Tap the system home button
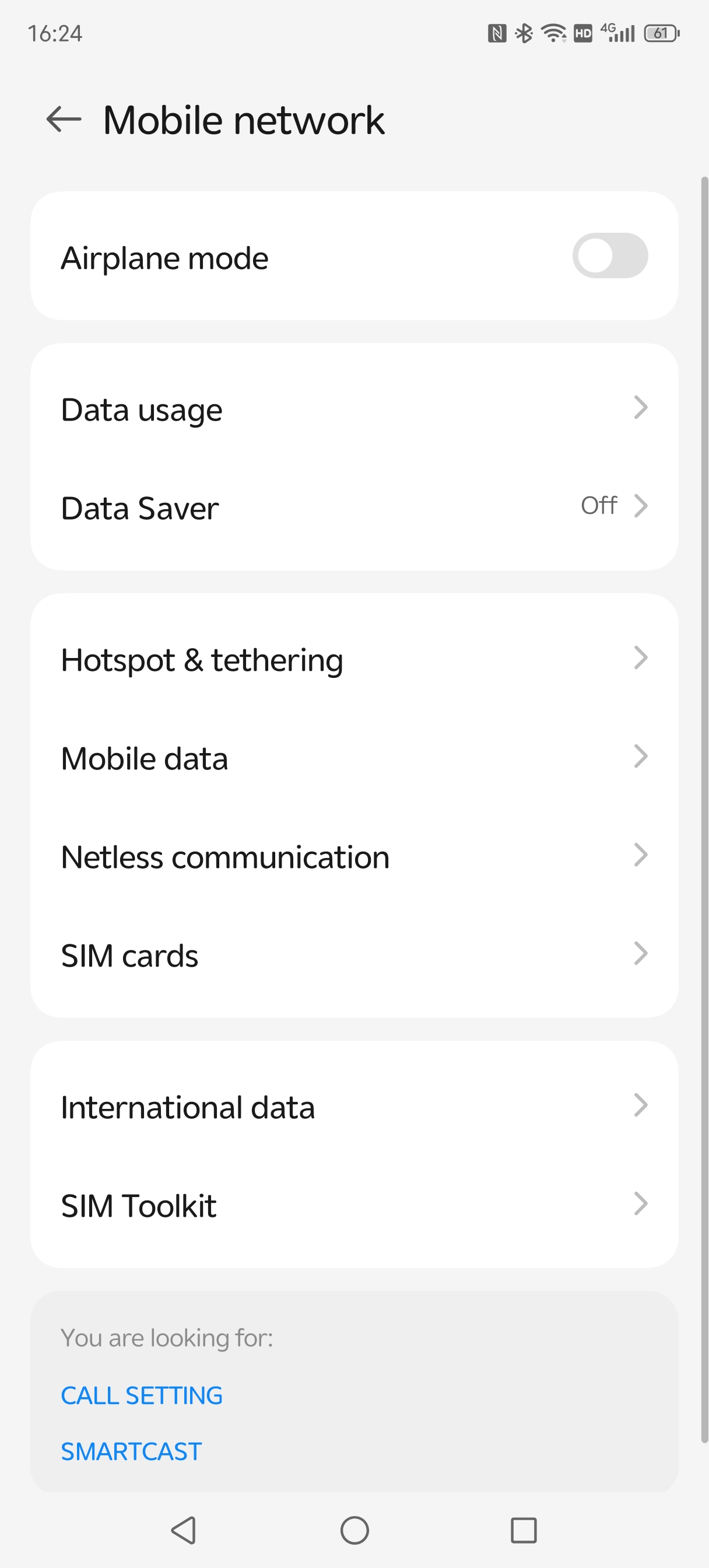This screenshot has width=709, height=1568. (x=354, y=1530)
